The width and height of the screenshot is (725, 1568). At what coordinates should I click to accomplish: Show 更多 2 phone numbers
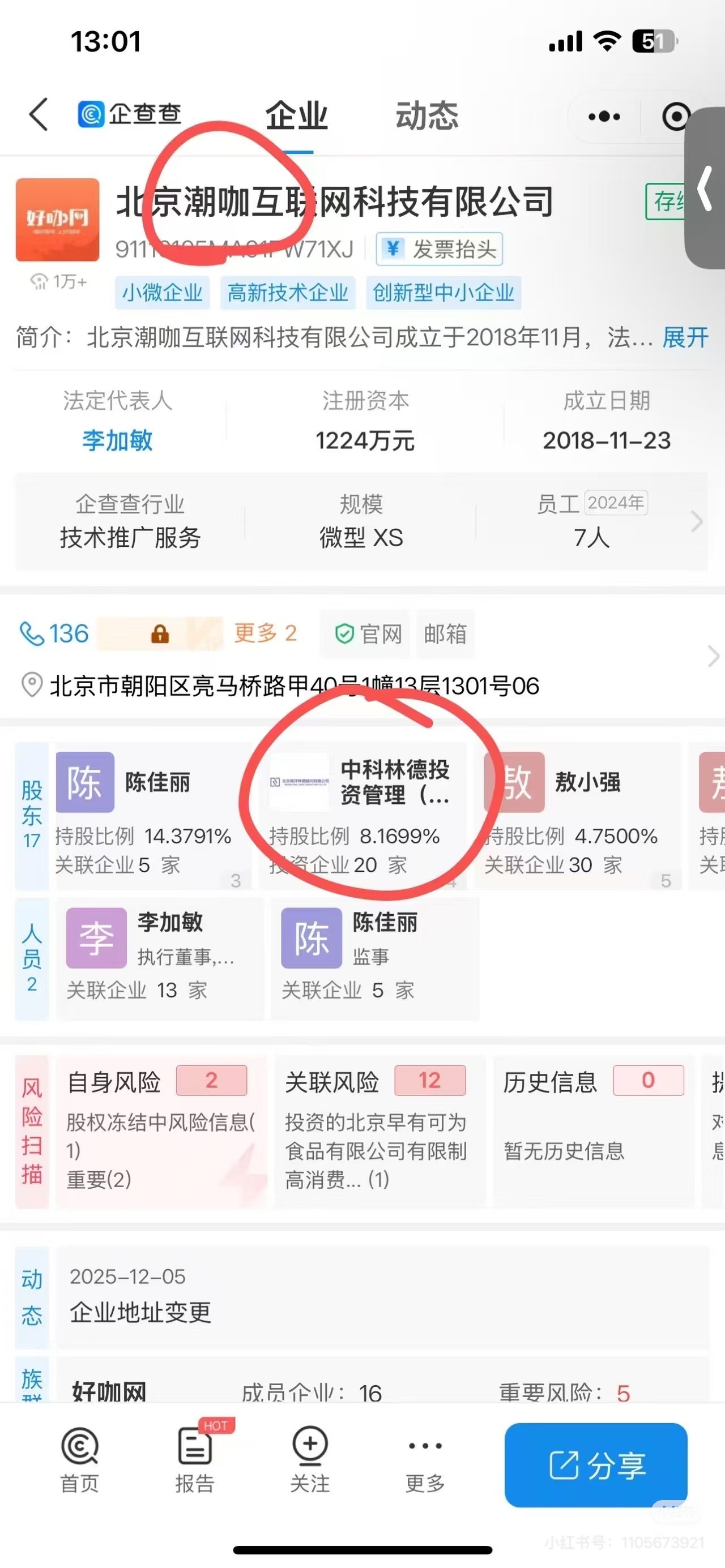coord(265,633)
